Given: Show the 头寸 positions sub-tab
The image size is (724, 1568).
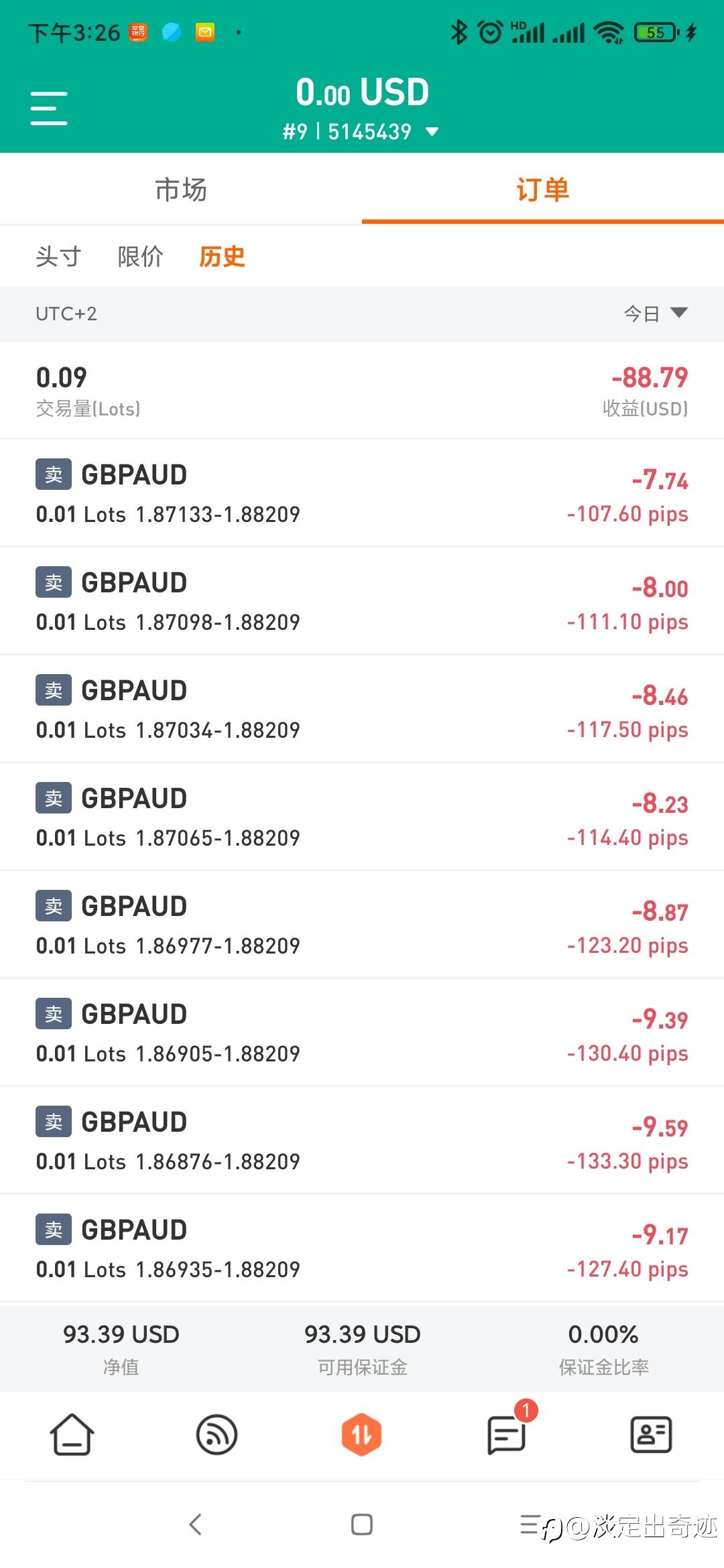Looking at the screenshot, I should [58, 257].
